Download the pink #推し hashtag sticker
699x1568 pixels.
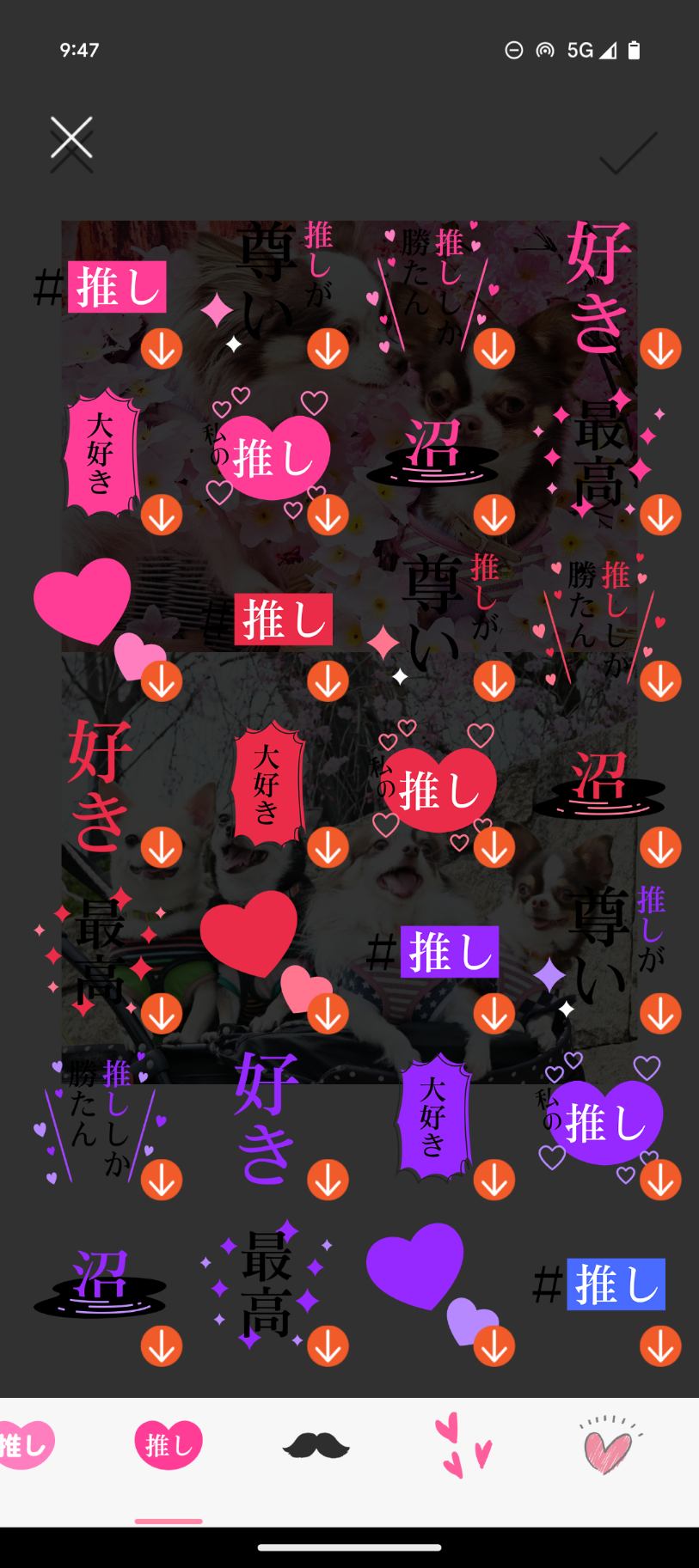click(x=162, y=349)
